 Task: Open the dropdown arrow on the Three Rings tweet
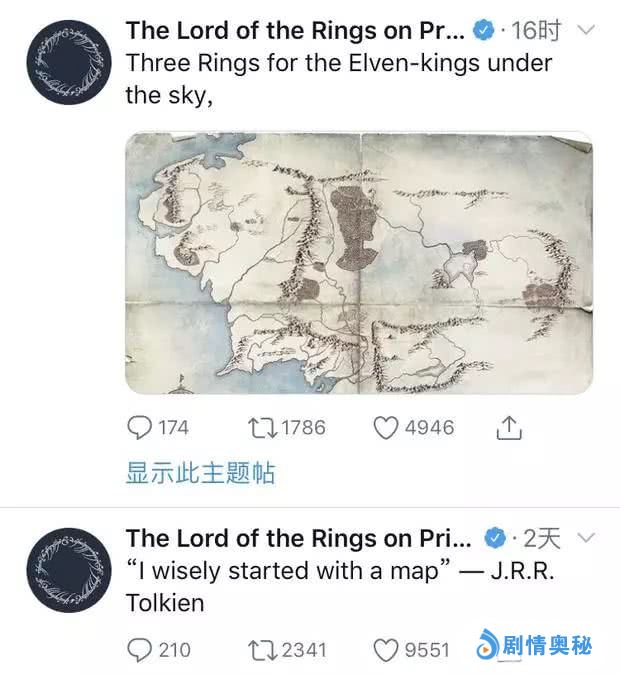(x=587, y=30)
